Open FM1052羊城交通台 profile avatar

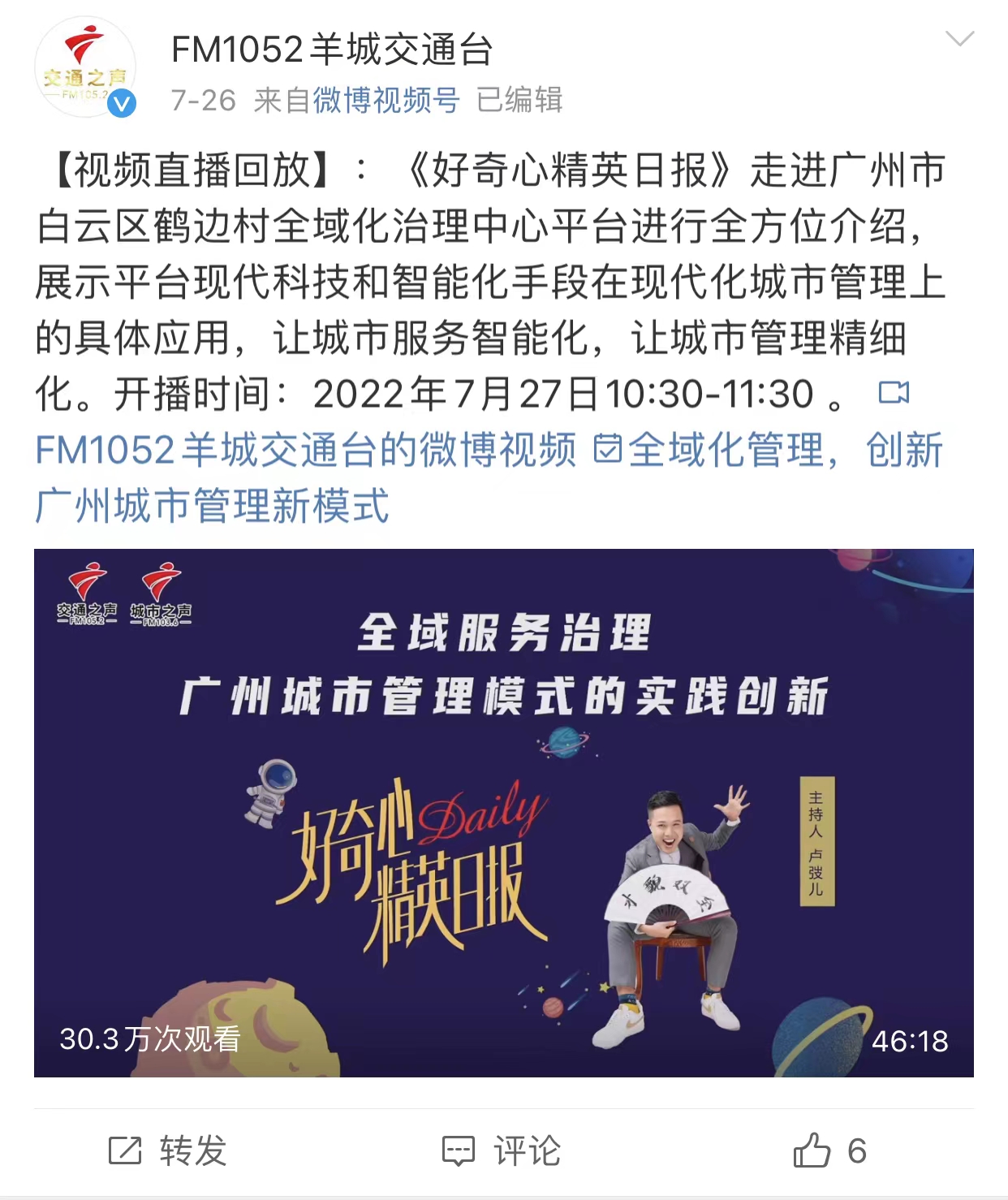click(85, 68)
